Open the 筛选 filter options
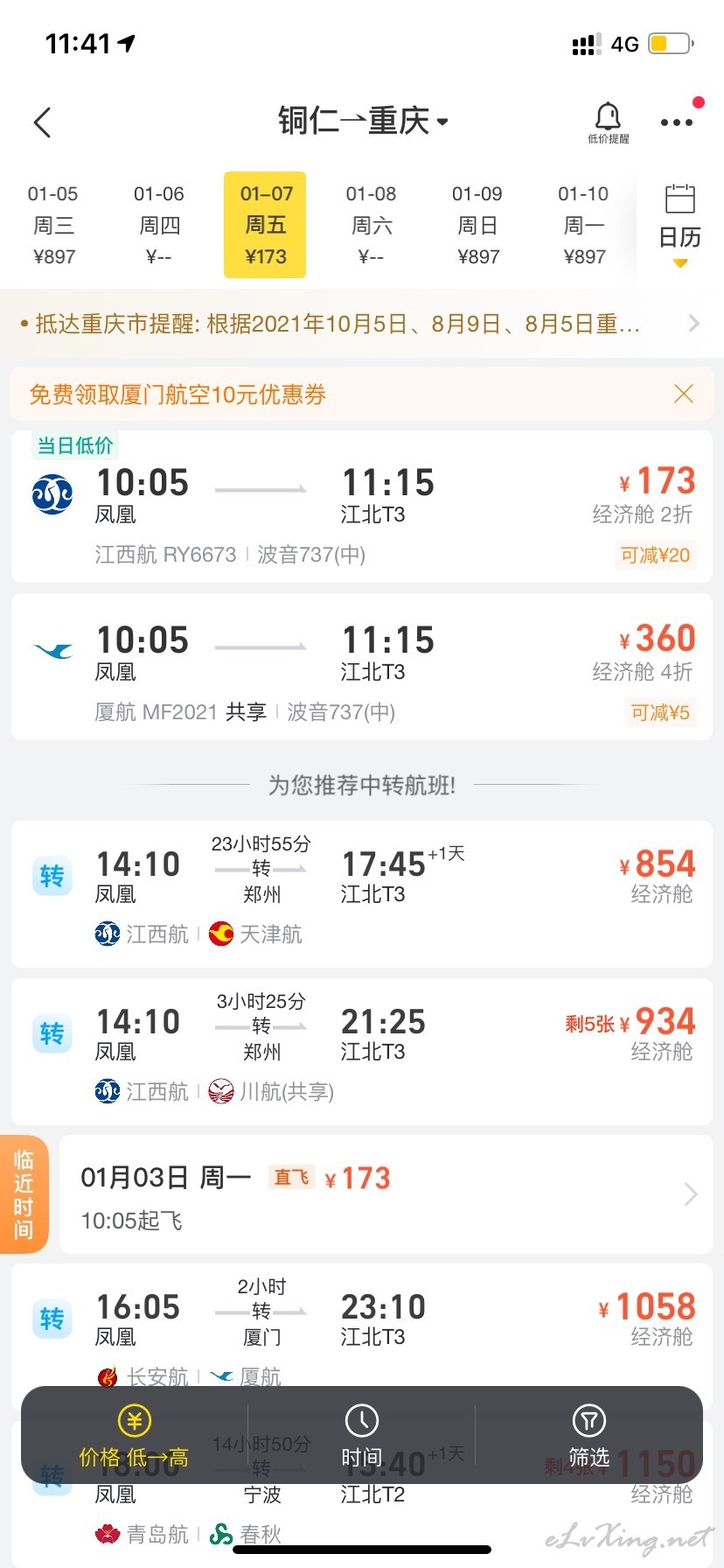Image resolution: width=724 pixels, height=1568 pixels. point(588,1438)
